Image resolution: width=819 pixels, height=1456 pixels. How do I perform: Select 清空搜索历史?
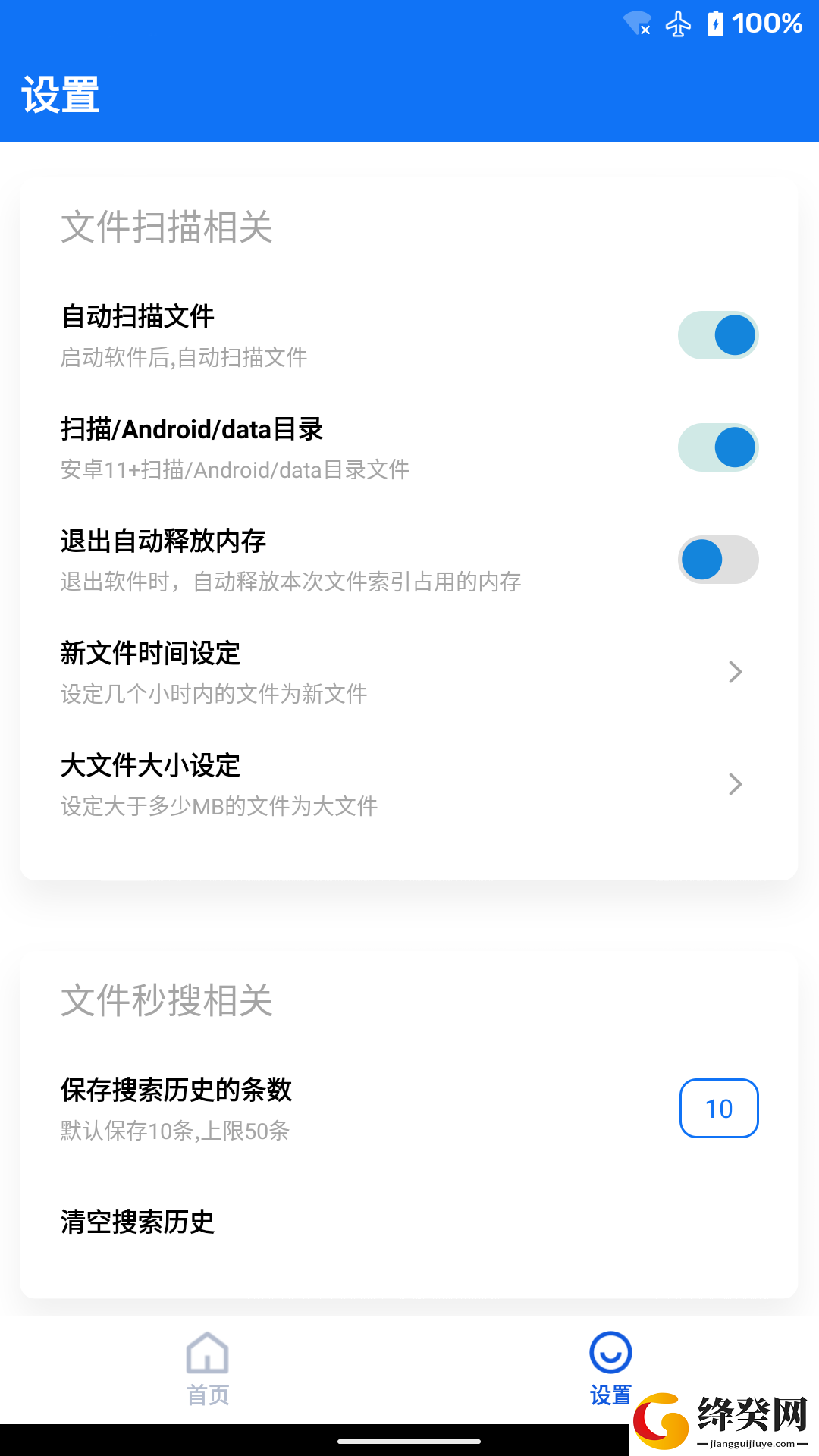pyautogui.click(x=409, y=1222)
